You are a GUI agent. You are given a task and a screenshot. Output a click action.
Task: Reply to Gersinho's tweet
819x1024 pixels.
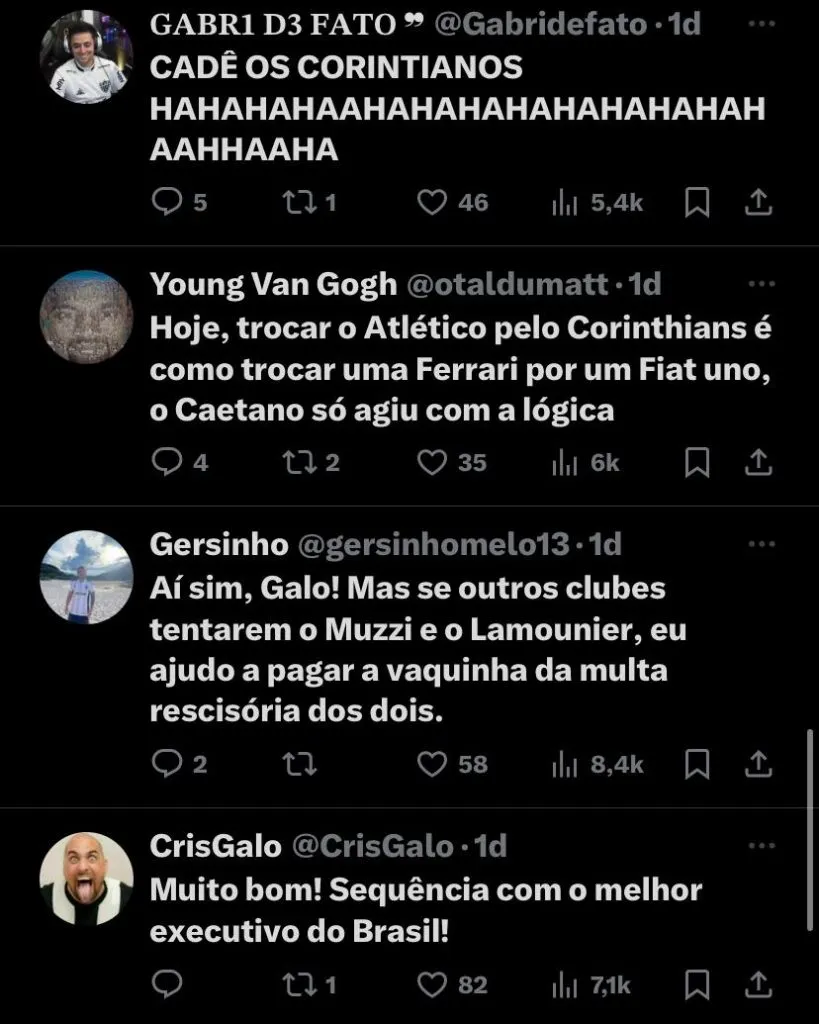[165, 765]
